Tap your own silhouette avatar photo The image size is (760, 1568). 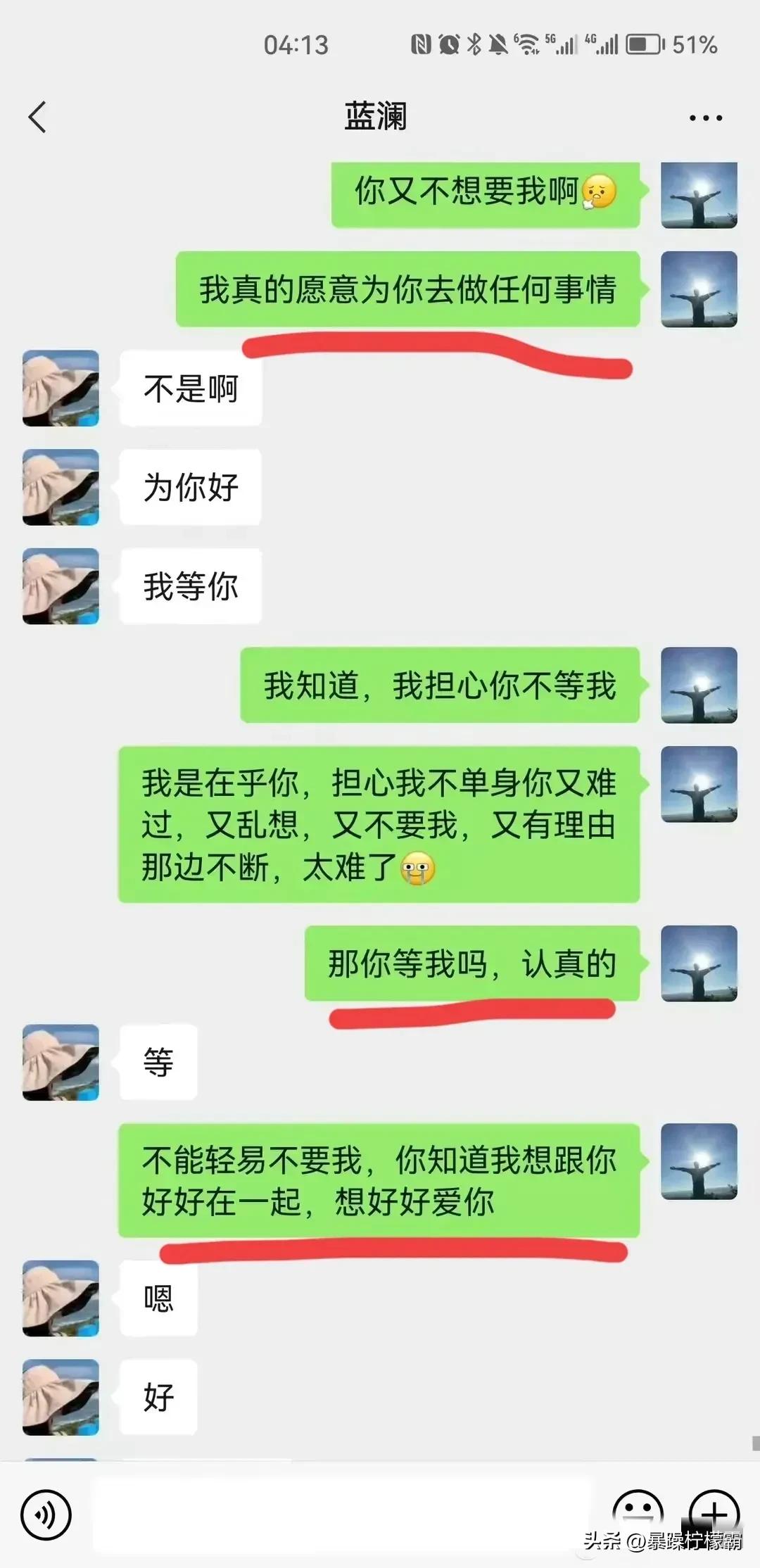point(699,196)
